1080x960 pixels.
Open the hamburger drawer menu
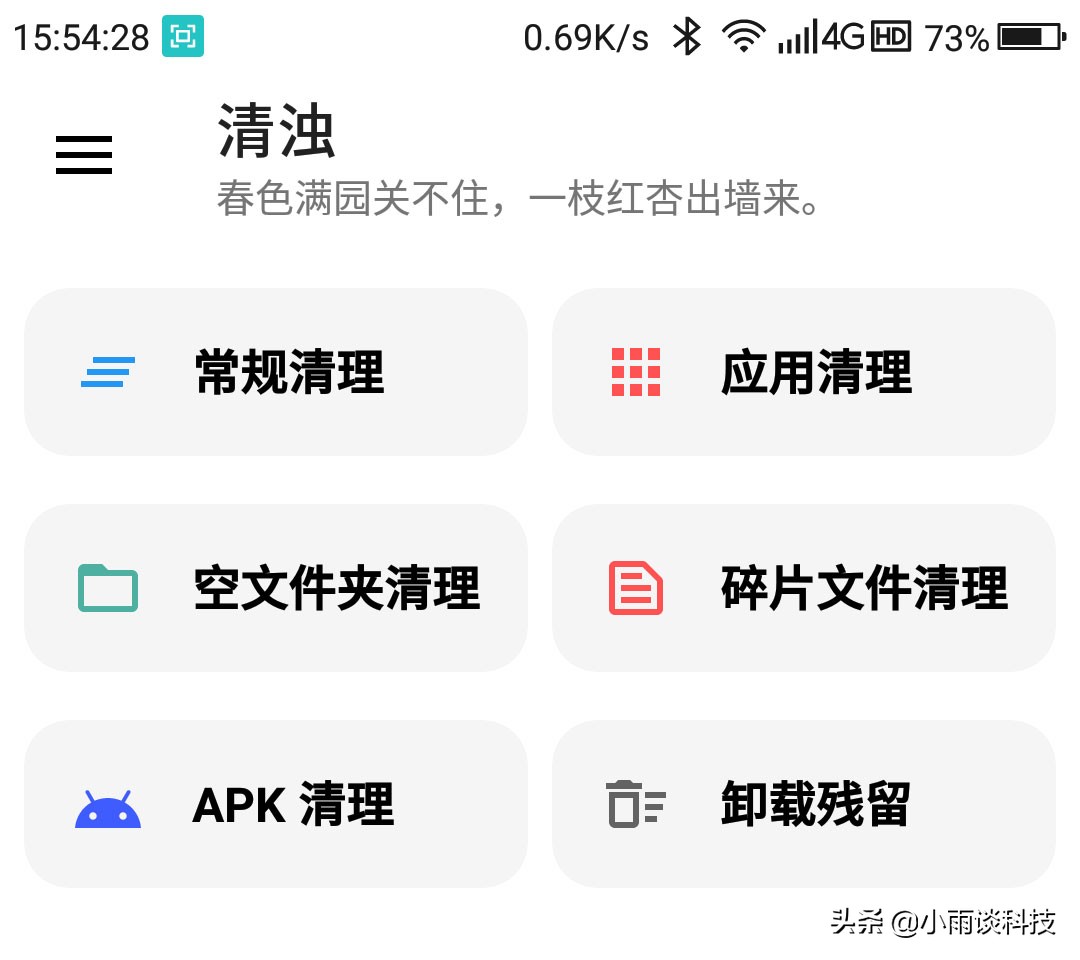[84, 155]
